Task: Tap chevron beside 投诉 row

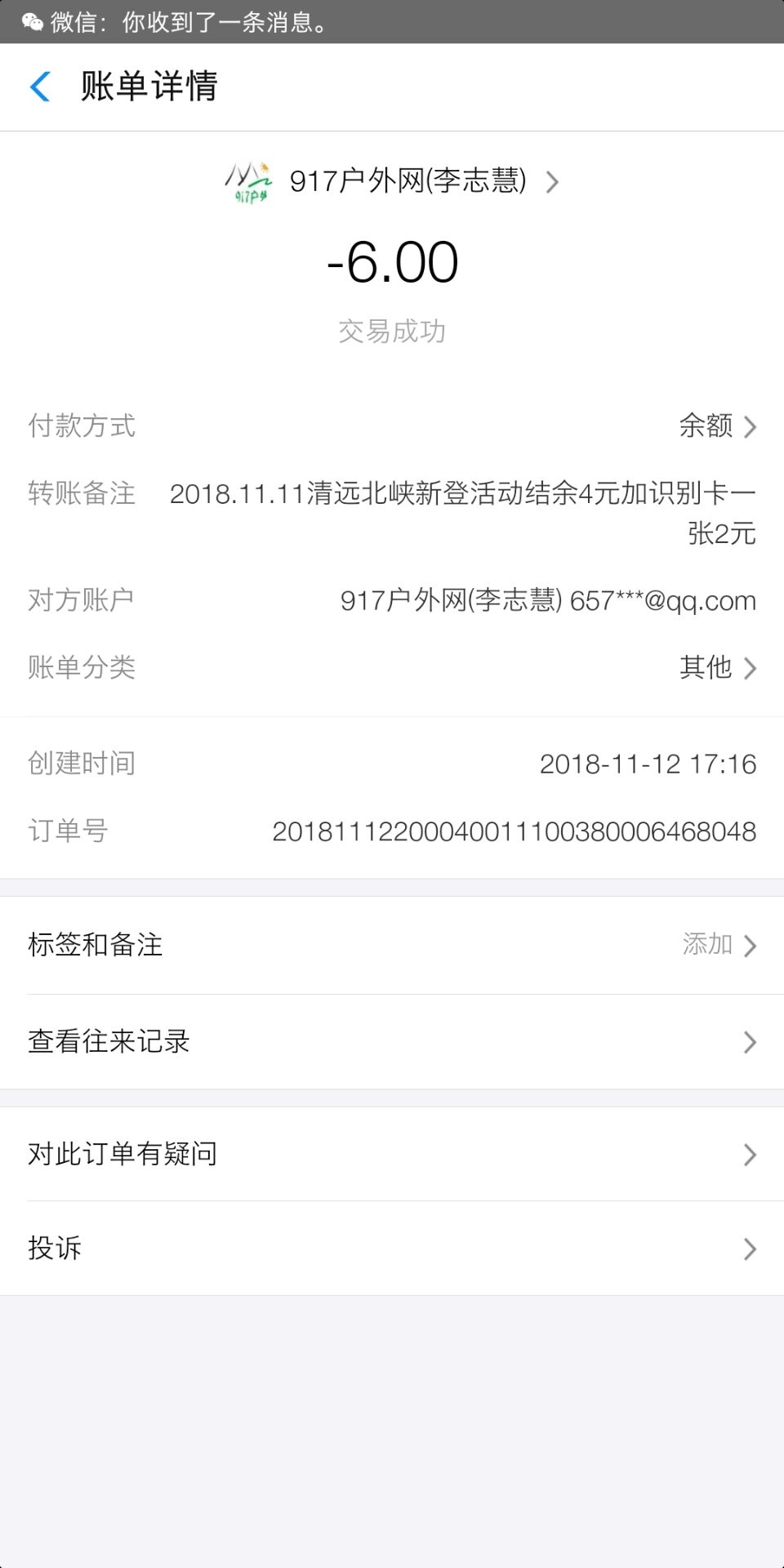Action: (750, 1248)
